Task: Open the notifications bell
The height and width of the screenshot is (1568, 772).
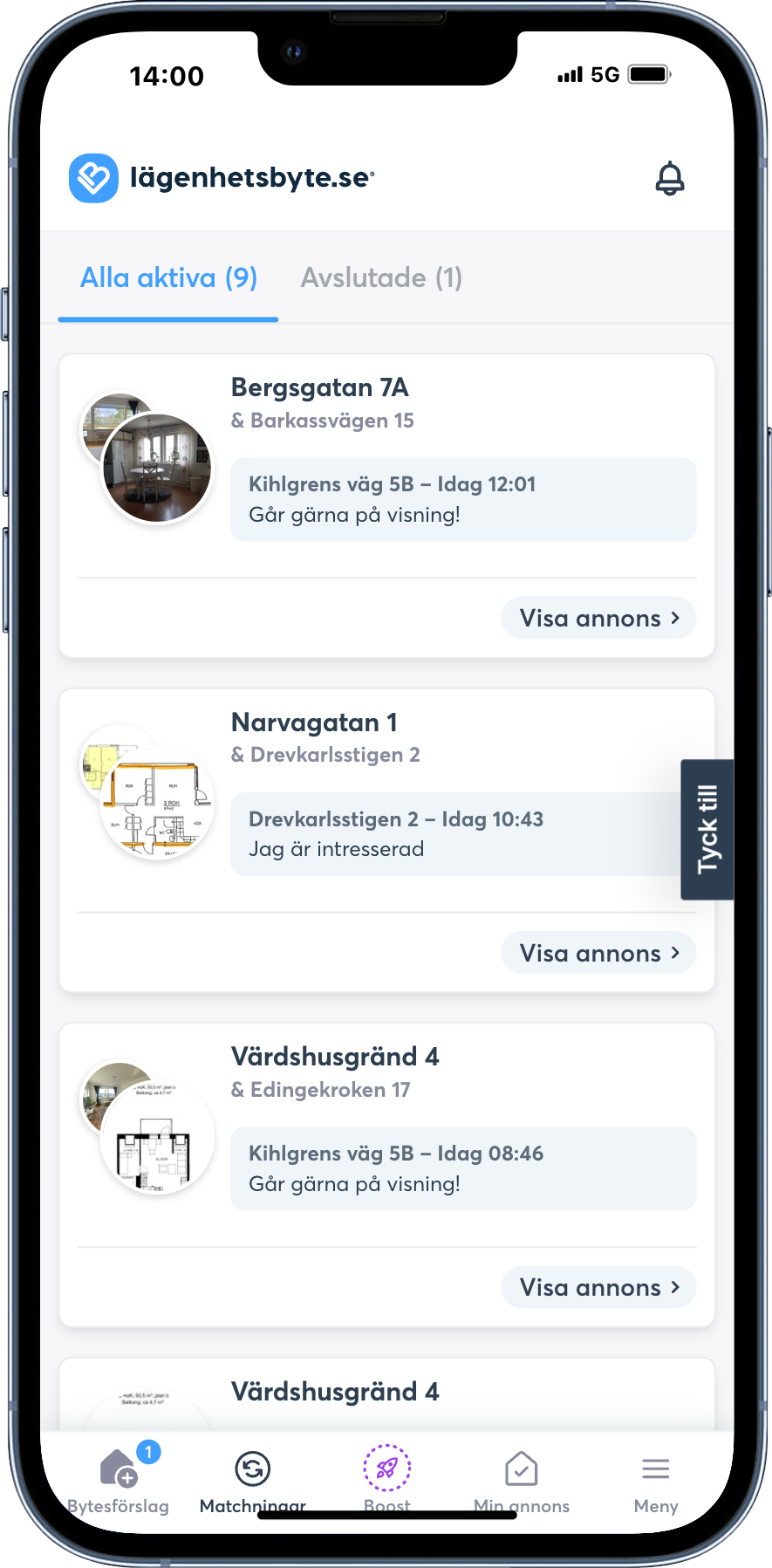Action: [669, 178]
